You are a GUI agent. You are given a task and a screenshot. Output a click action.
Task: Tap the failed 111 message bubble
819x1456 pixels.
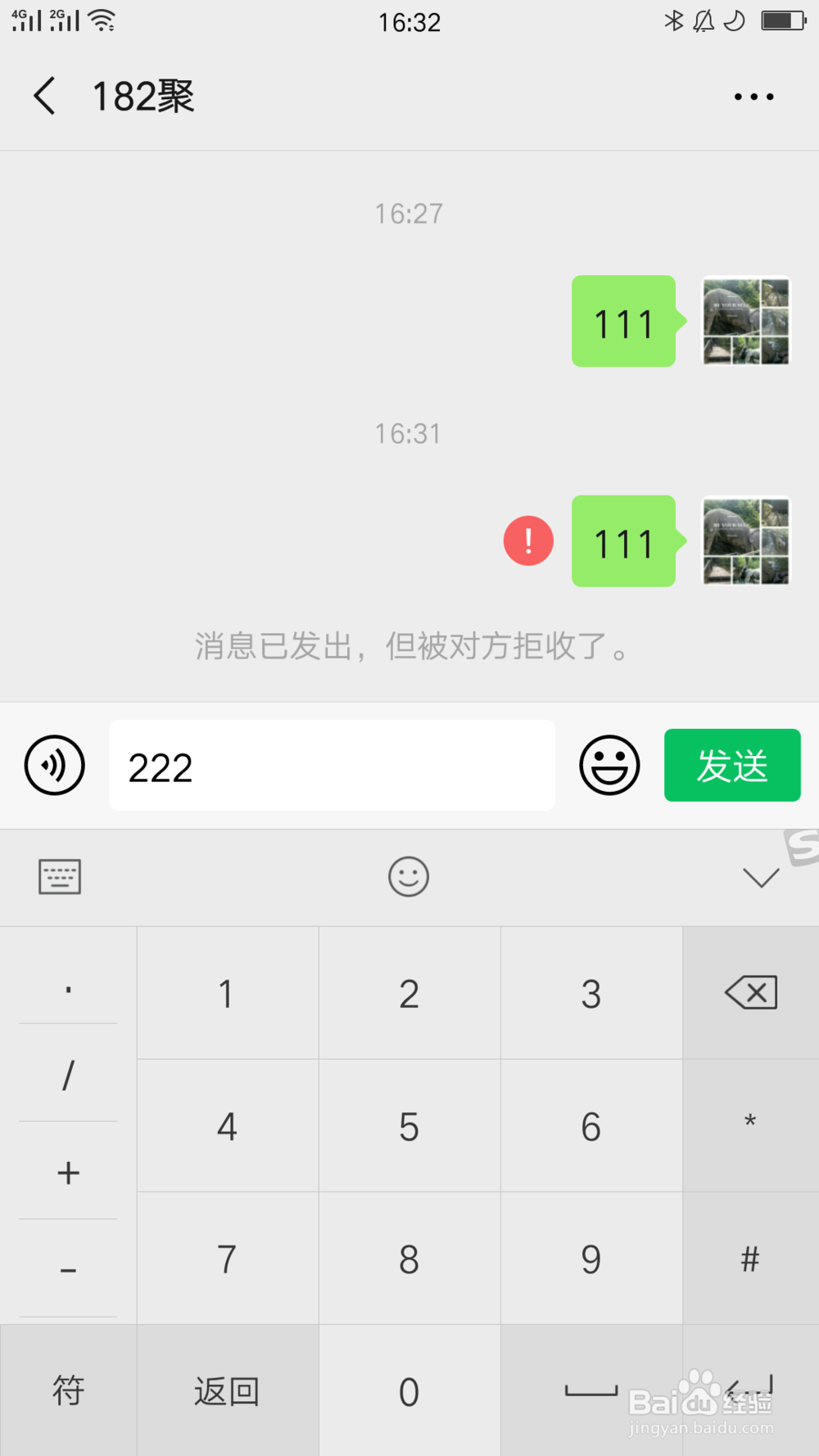[x=623, y=541]
